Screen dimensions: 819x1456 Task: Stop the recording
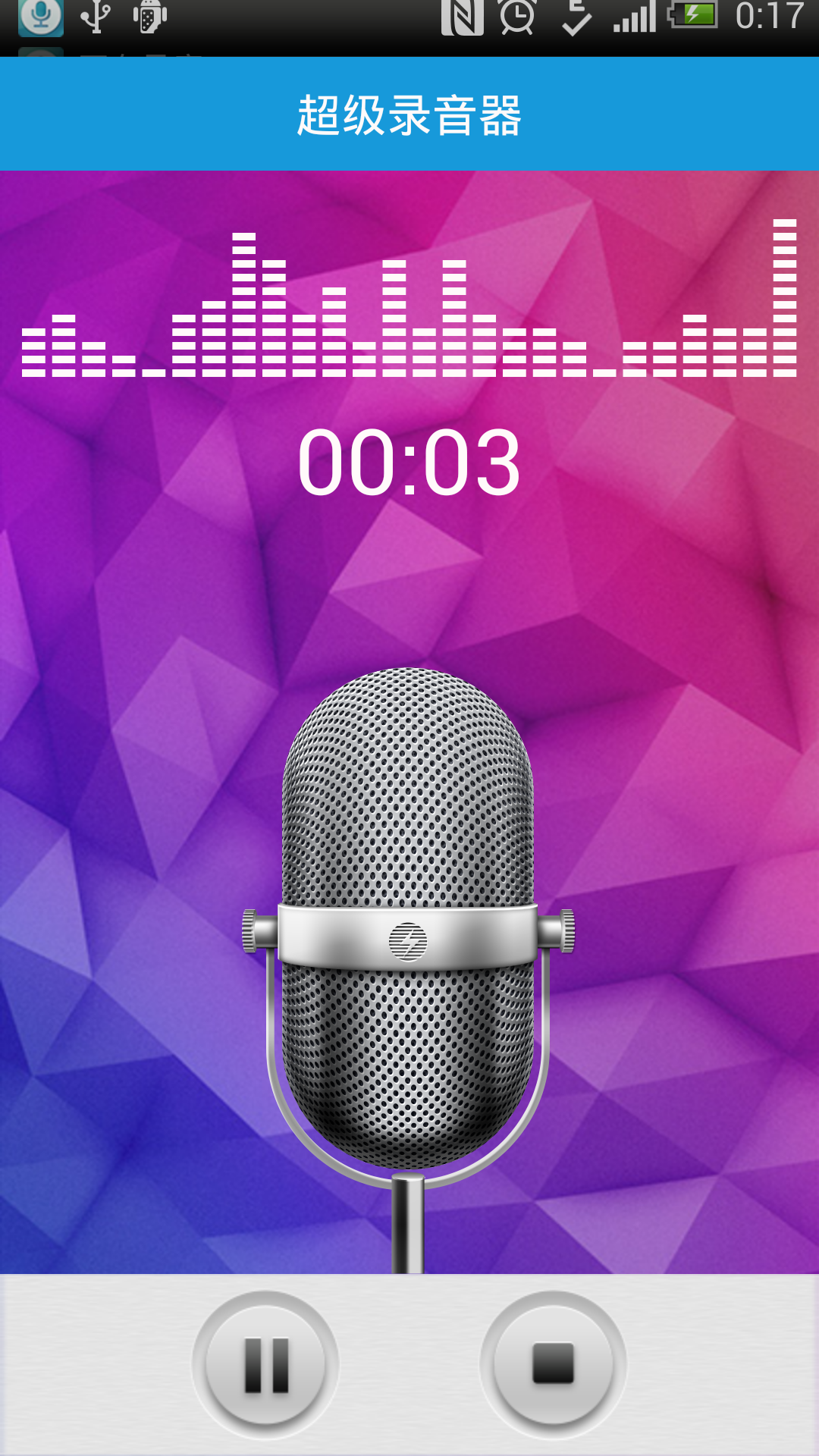click(553, 1364)
